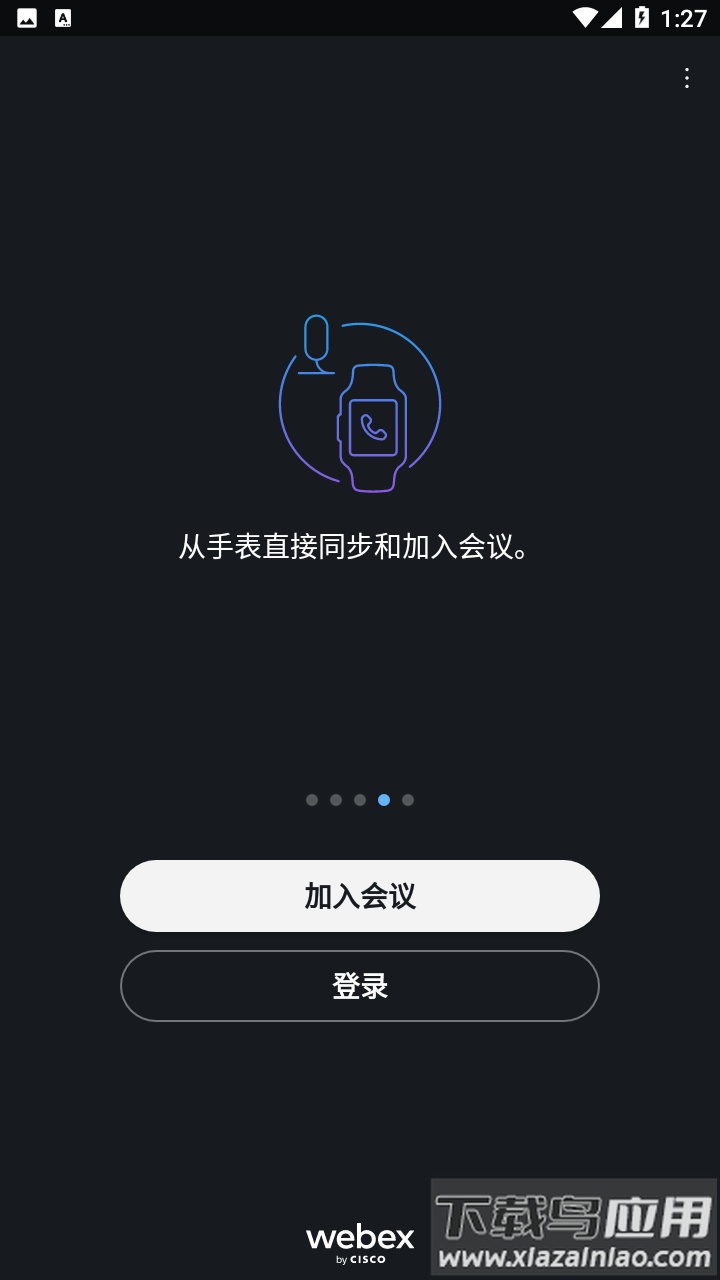Select the second carousel page dot
The image size is (720, 1280).
click(x=336, y=800)
